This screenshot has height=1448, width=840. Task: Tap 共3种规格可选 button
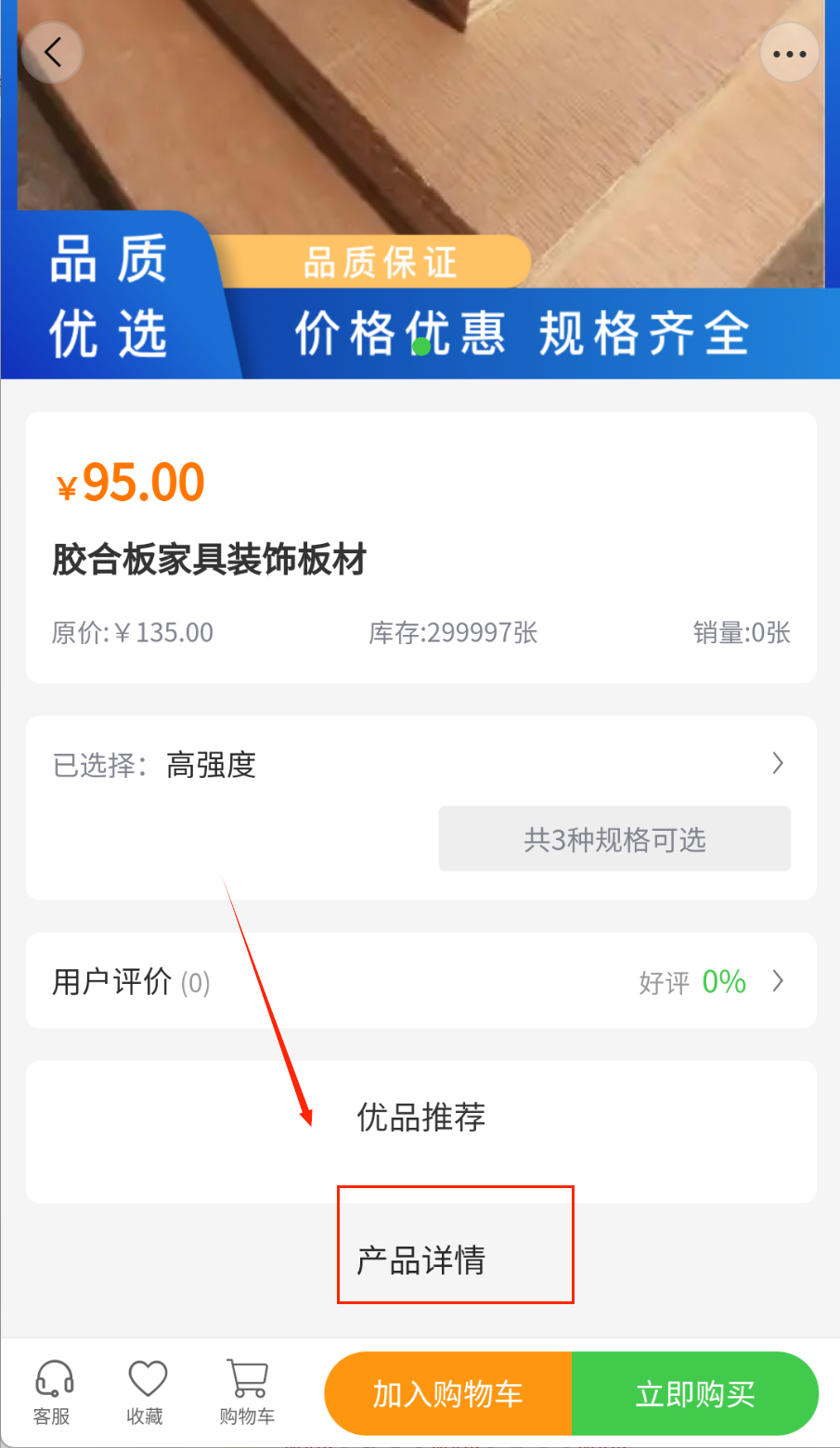pos(614,839)
